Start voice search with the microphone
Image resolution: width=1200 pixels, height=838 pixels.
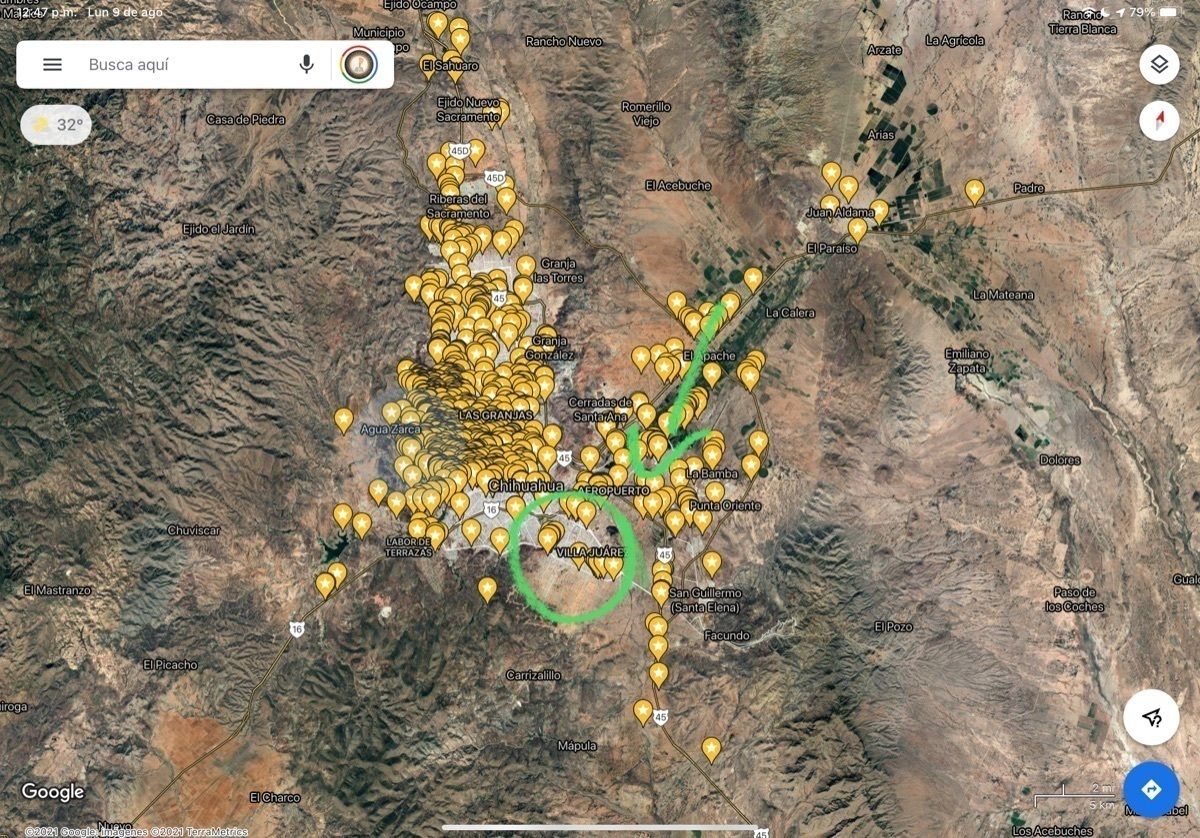coord(306,65)
